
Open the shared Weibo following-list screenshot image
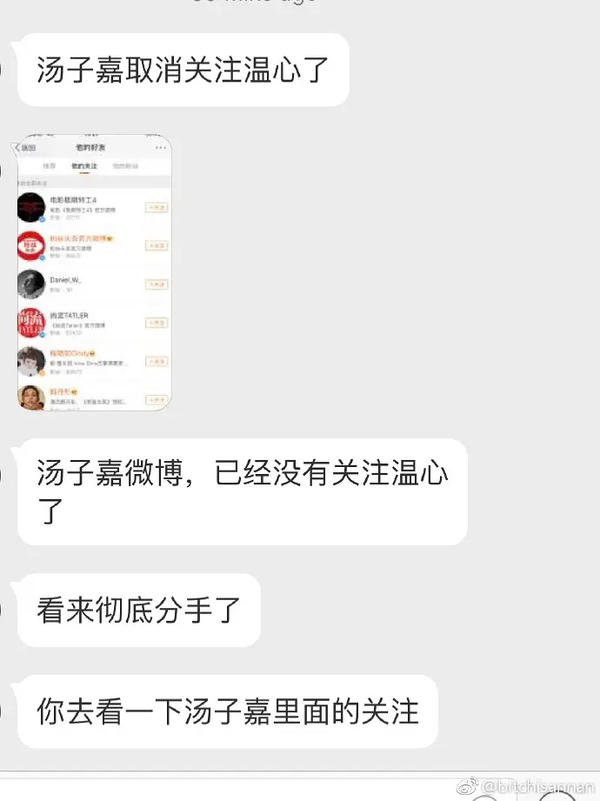click(x=93, y=272)
